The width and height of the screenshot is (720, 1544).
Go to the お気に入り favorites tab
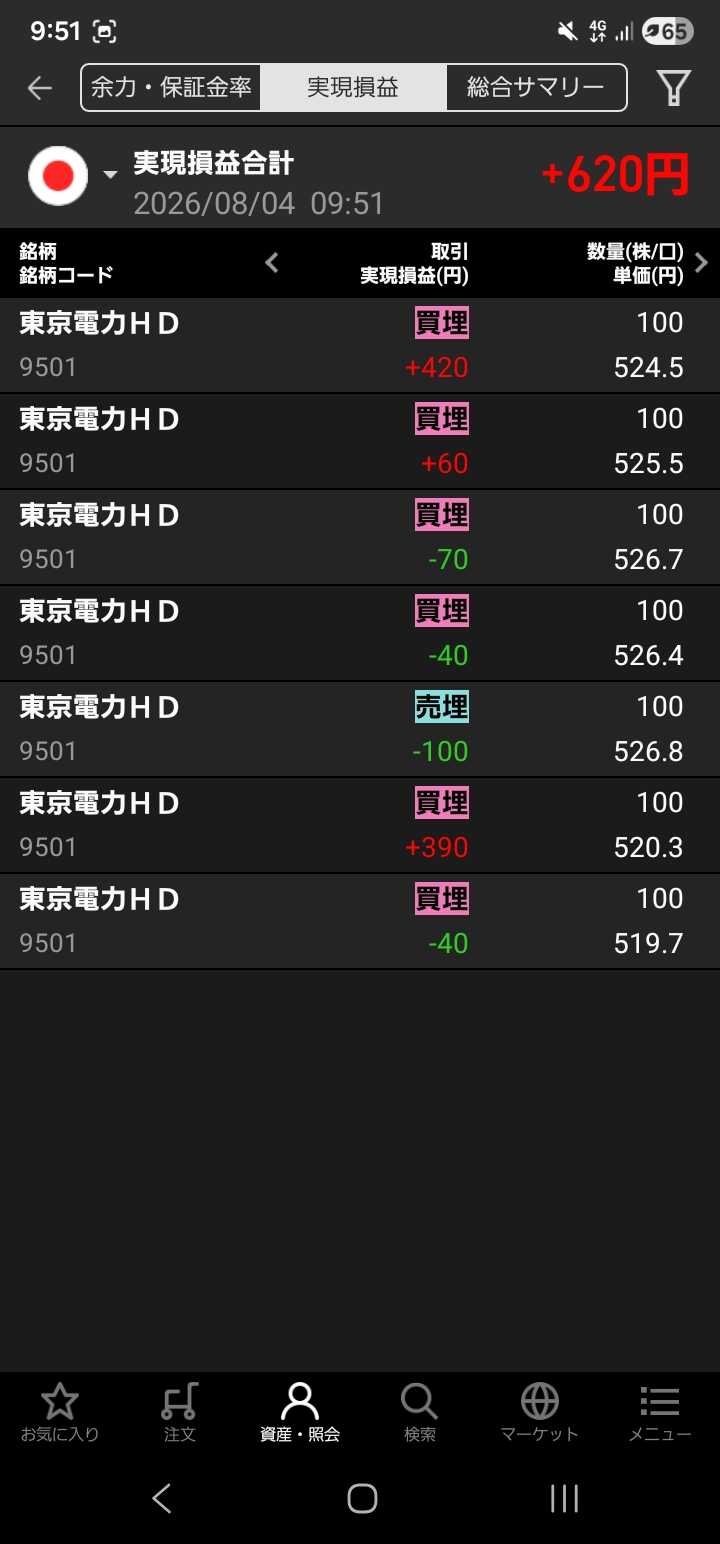(60, 1412)
